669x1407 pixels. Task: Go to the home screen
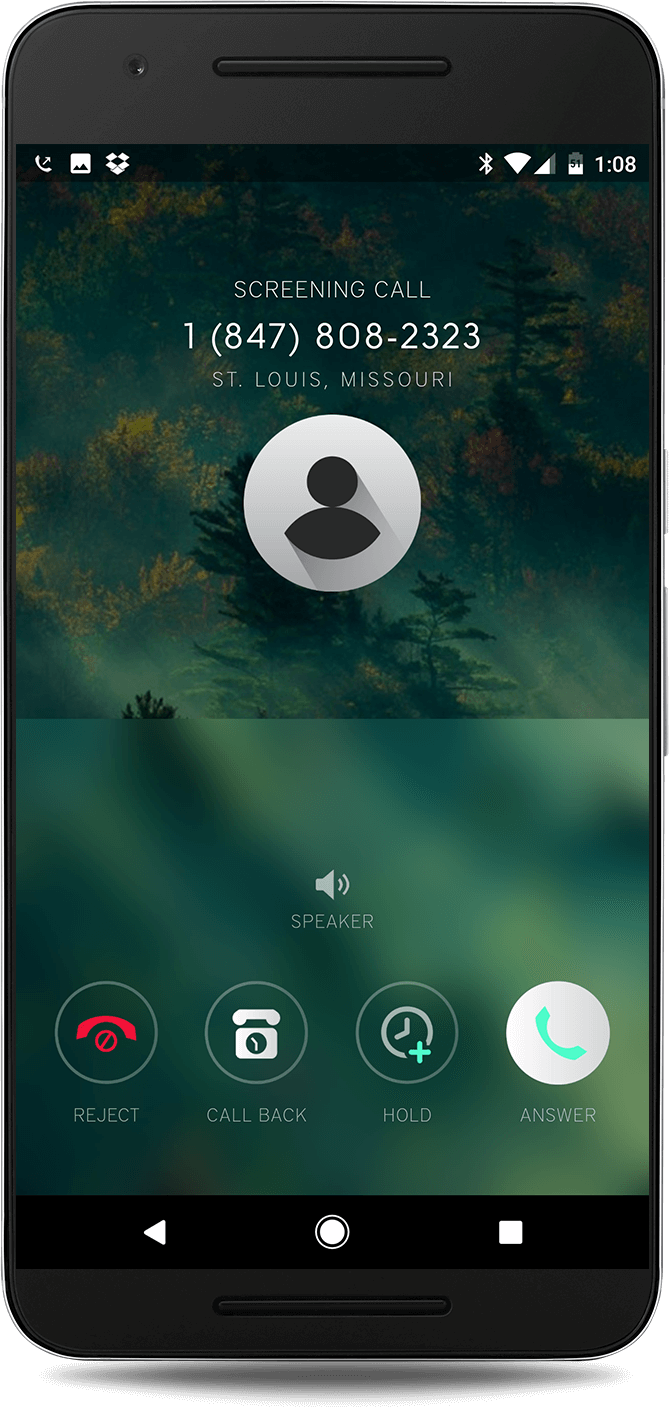tap(332, 1232)
